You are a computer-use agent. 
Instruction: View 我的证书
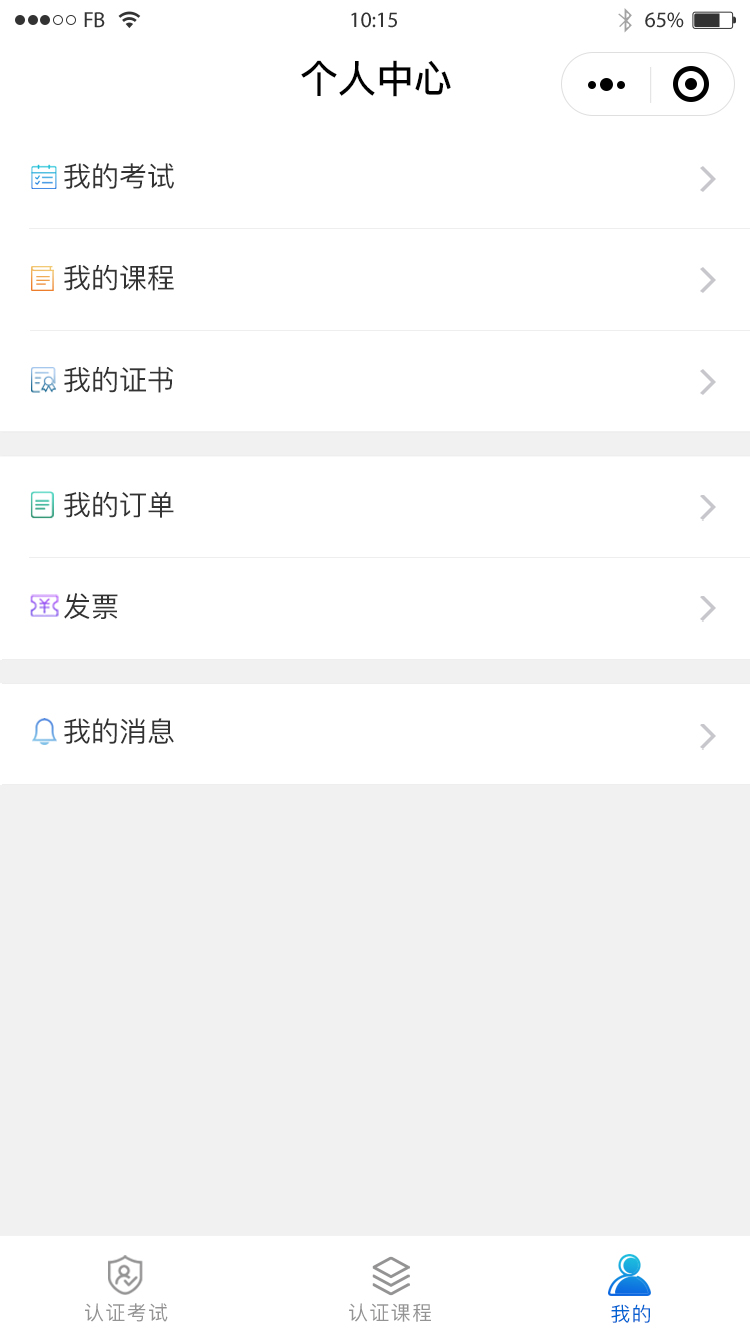[x=375, y=381]
